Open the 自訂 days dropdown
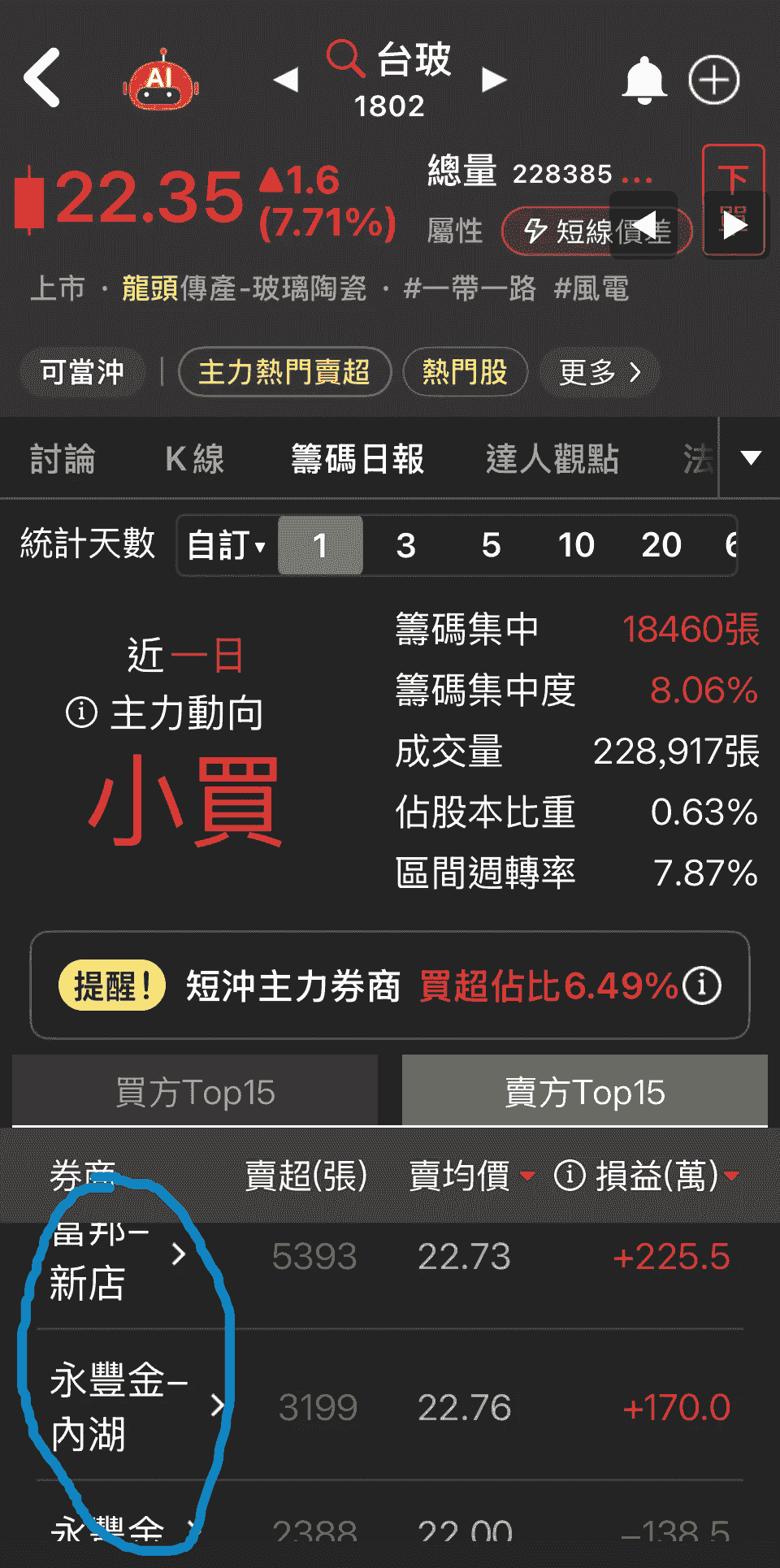This screenshot has width=780, height=1568. (227, 545)
